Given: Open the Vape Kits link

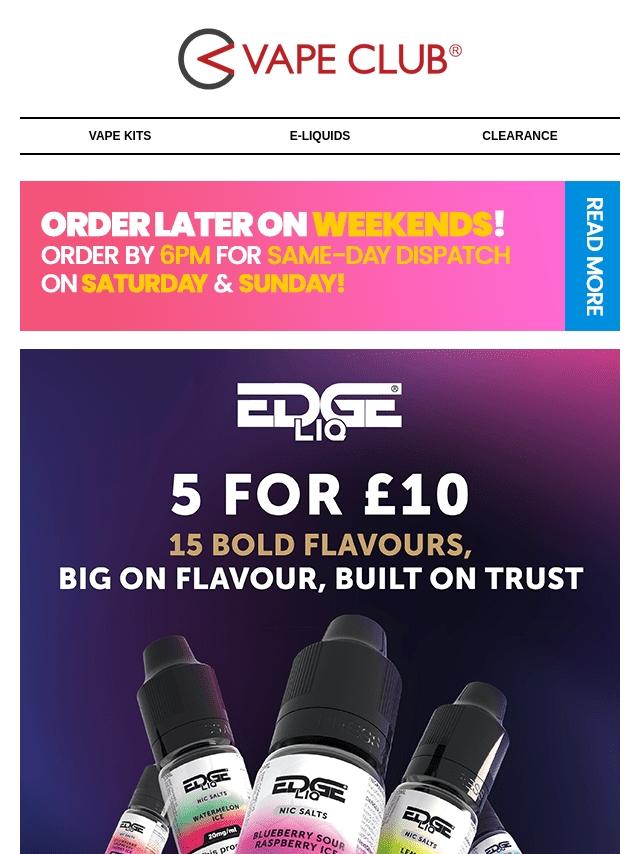Looking at the screenshot, I should click(x=120, y=136).
